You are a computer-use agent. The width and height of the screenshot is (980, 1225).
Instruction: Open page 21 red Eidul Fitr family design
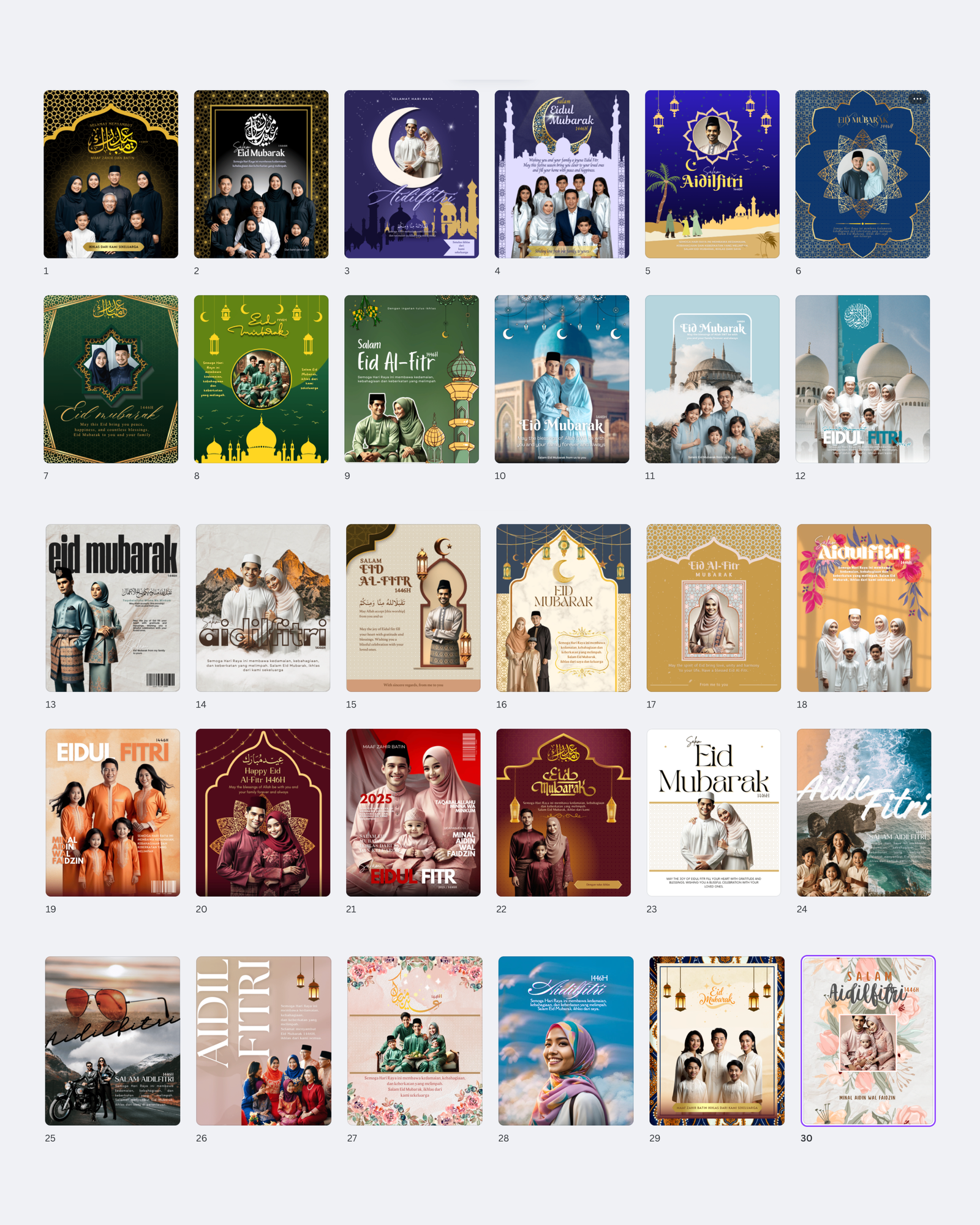(x=413, y=812)
